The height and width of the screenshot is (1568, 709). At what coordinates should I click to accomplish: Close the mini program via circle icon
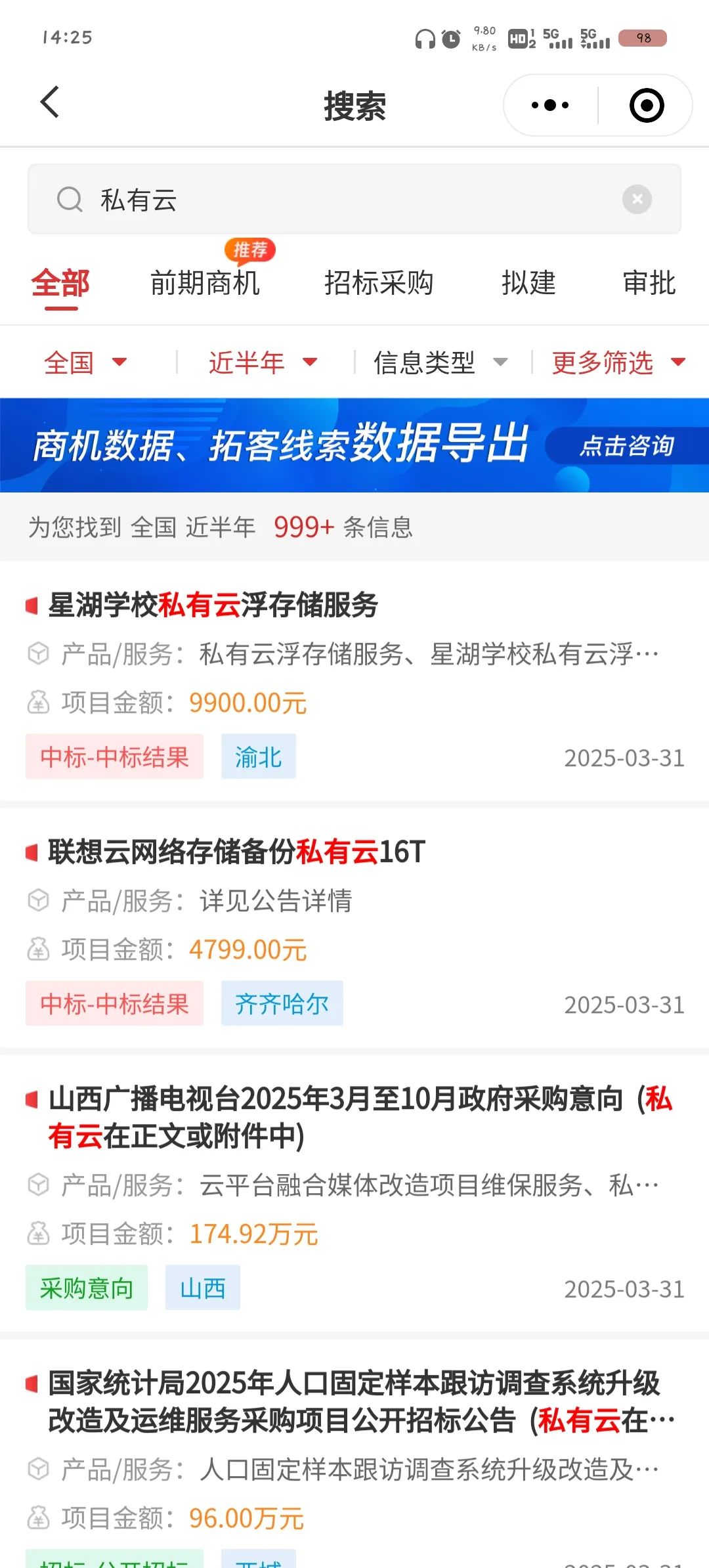click(x=647, y=105)
